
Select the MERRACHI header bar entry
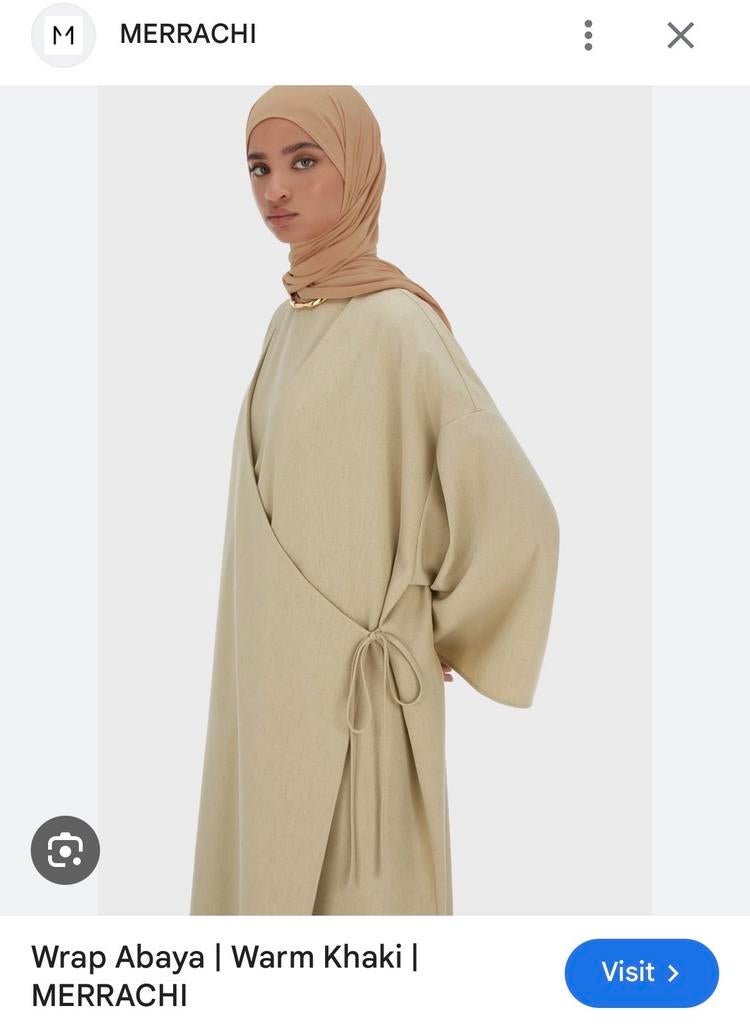[187, 33]
